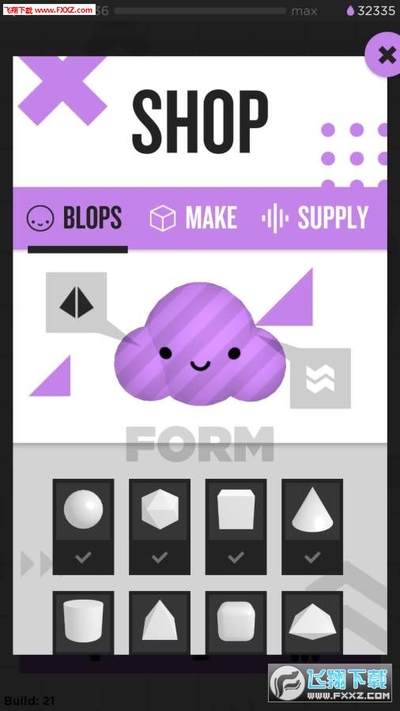Choose the sphere form
Viewport: 400px width, 711px height.
click(83, 526)
